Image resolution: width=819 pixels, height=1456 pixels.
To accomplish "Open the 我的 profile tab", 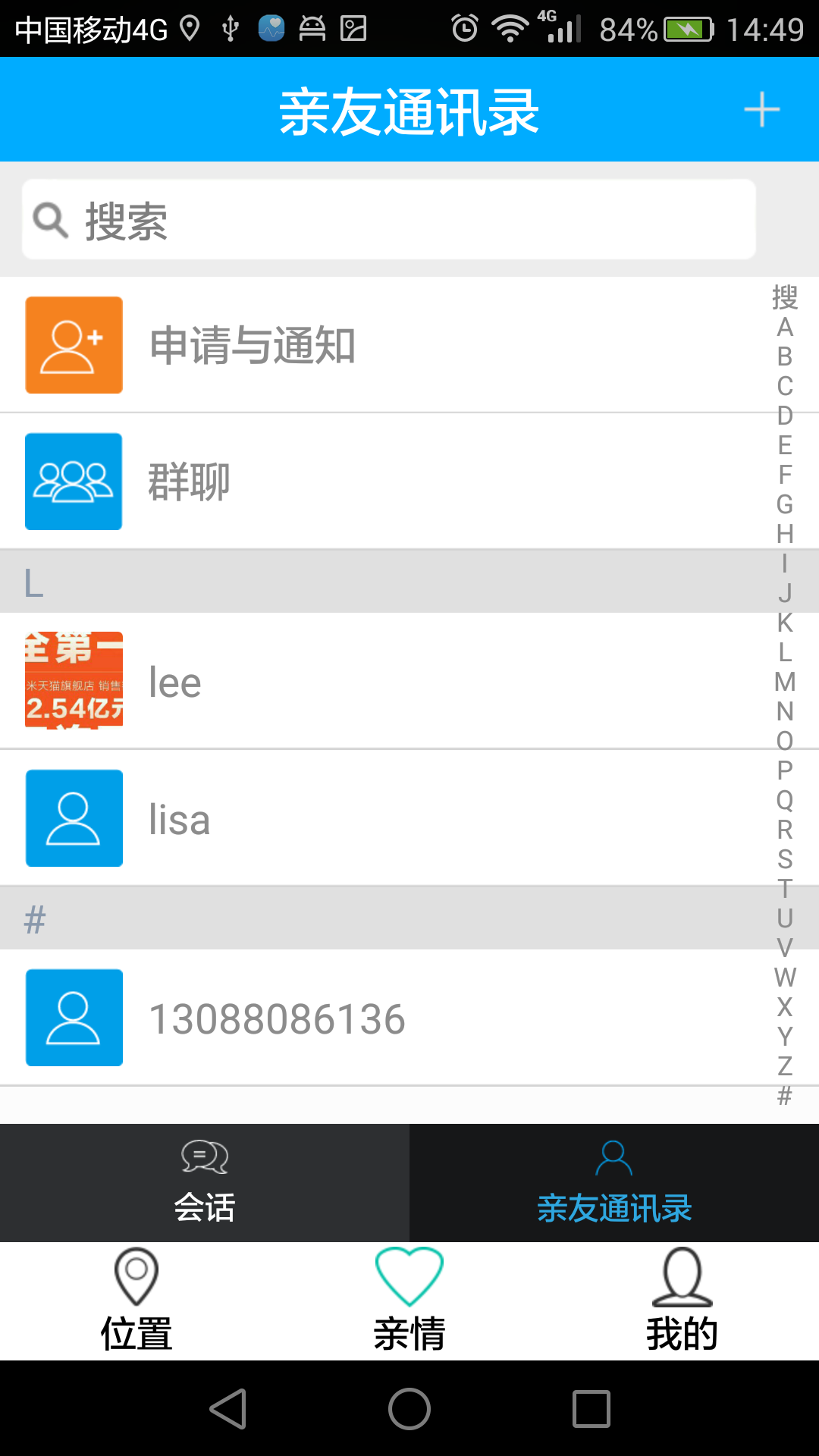I will [682, 1301].
